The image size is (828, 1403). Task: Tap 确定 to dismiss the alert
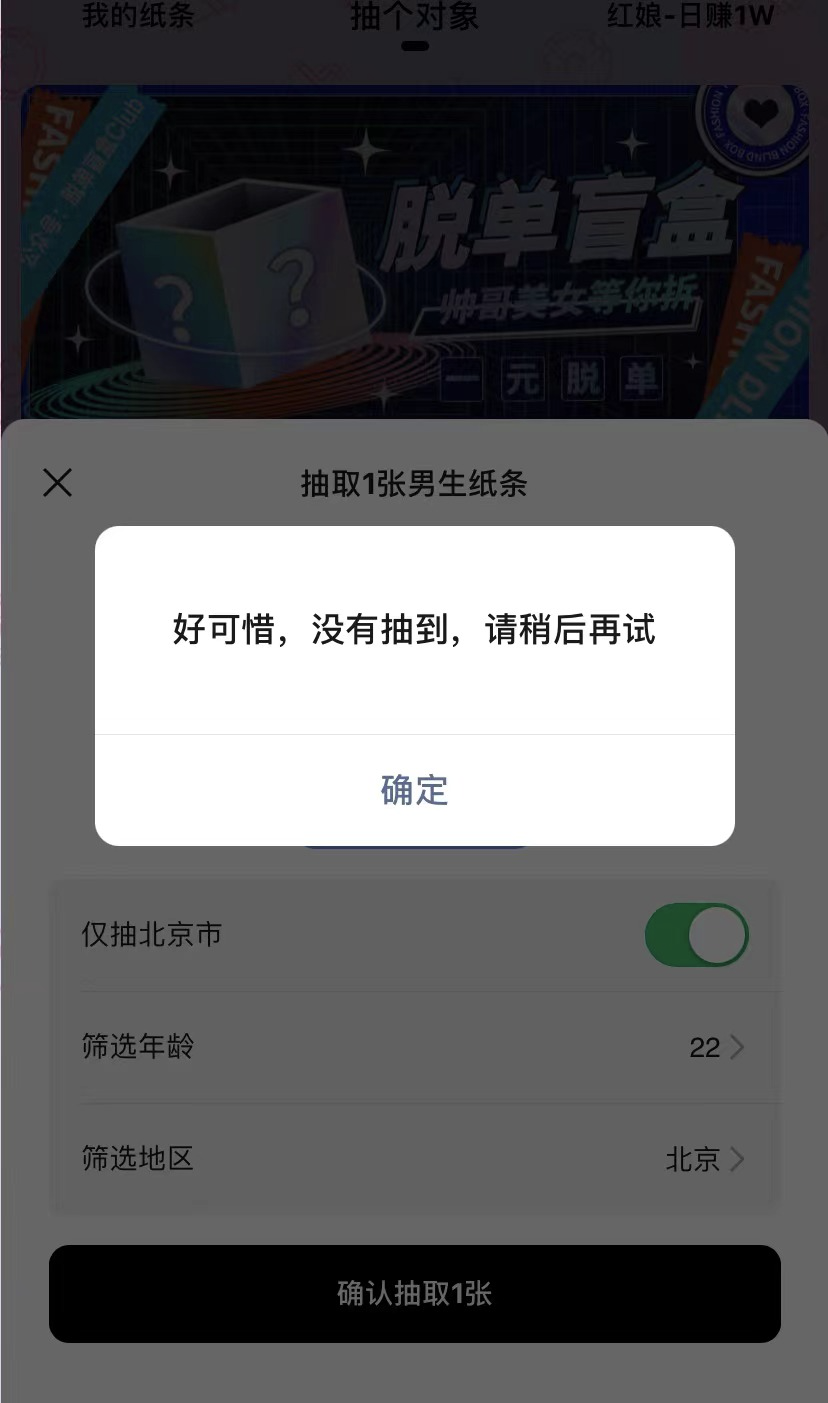click(x=414, y=790)
